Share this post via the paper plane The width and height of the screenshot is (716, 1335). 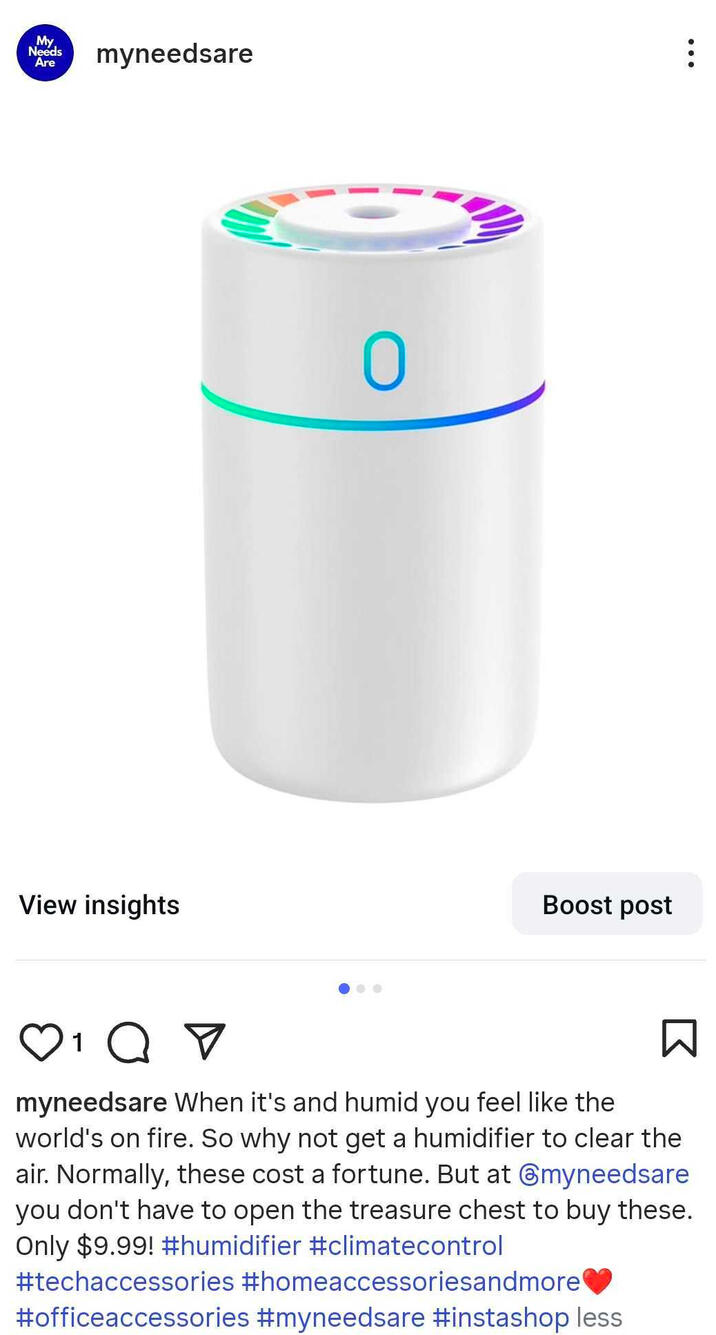(x=205, y=1041)
